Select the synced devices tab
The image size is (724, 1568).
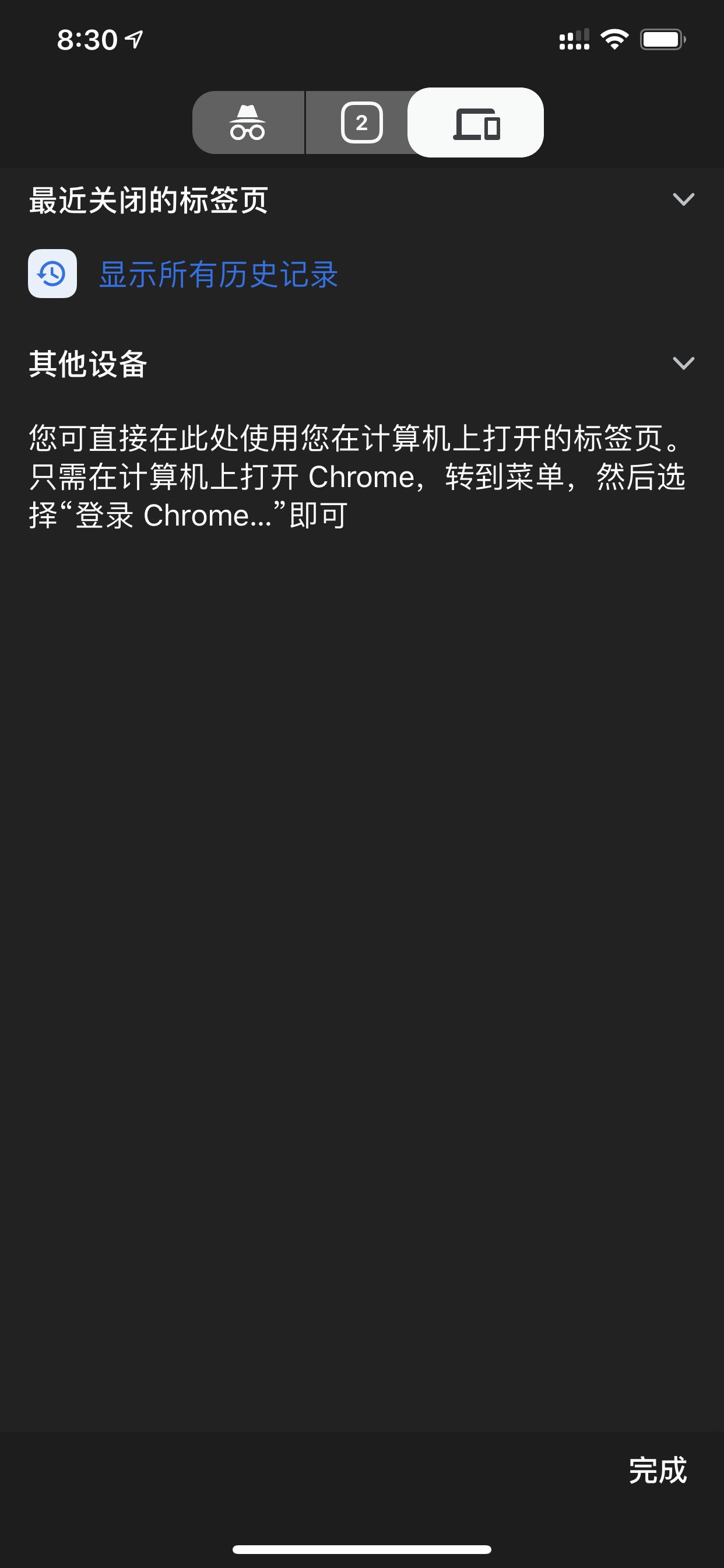pos(476,123)
